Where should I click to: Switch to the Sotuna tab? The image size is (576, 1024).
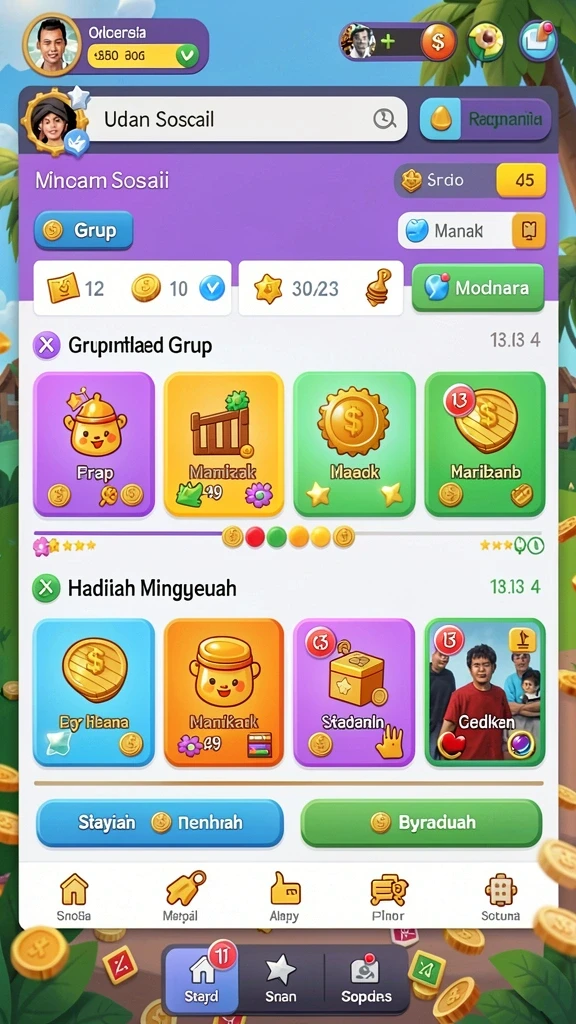pos(501,897)
